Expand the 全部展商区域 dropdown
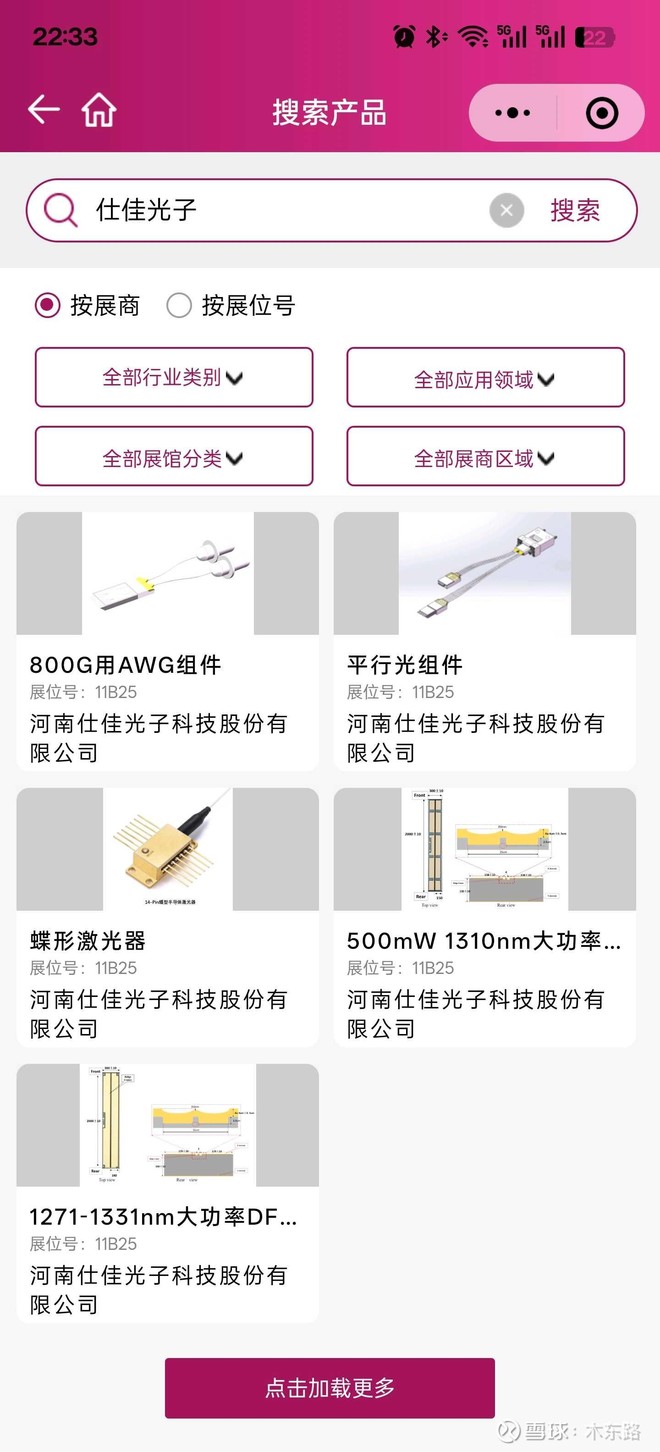This screenshot has width=660, height=1452. coord(485,458)
